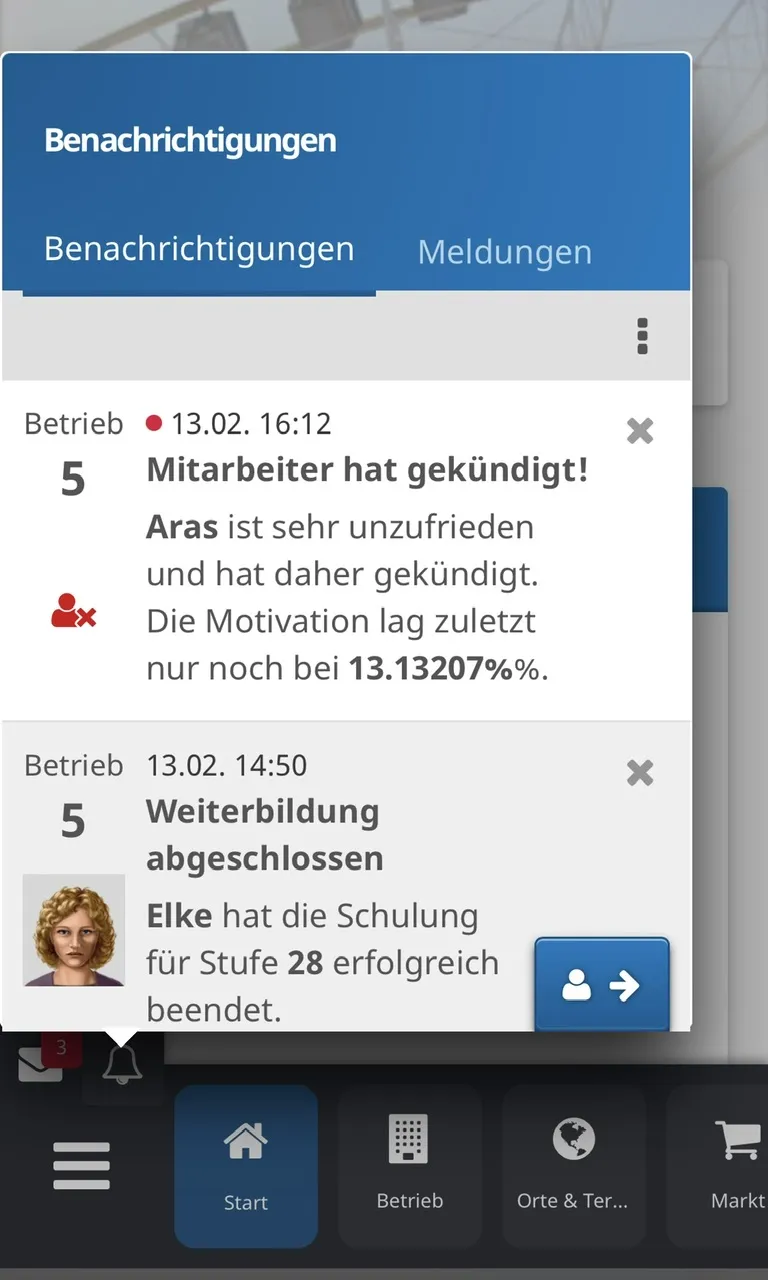Select the Benachrichtigungen tab
The image size is (768, 1280).
(199, 249)
